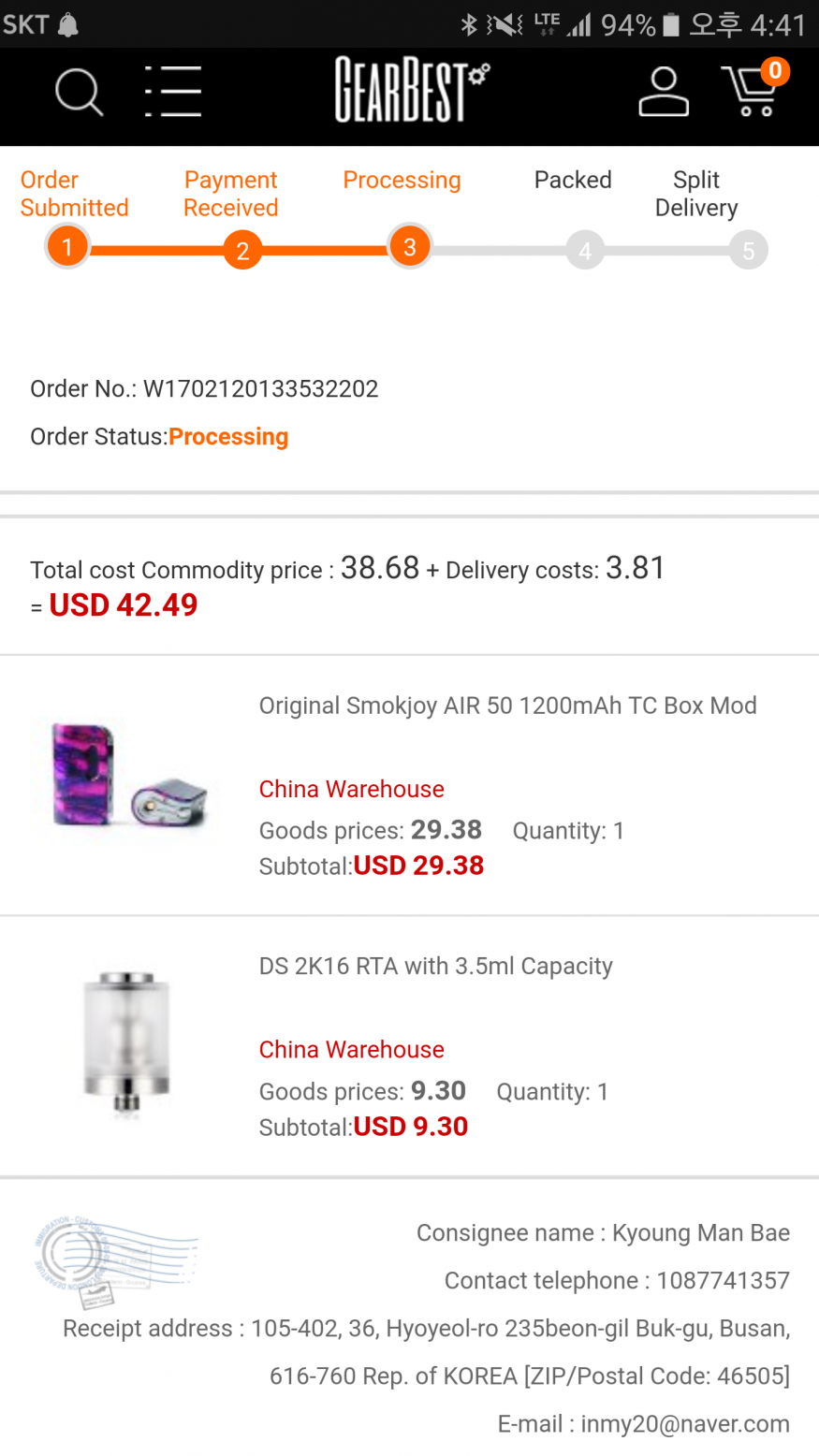Open the search icon

coord(79,92)
